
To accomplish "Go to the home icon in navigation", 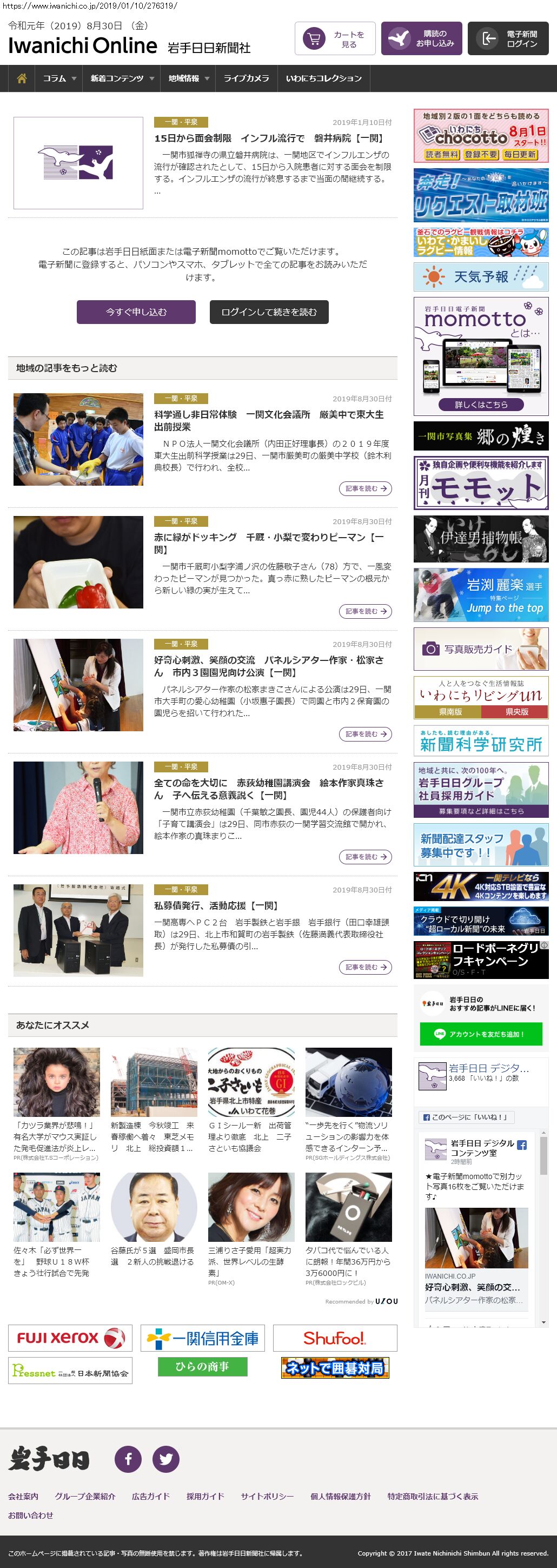I will pos(22,78).
